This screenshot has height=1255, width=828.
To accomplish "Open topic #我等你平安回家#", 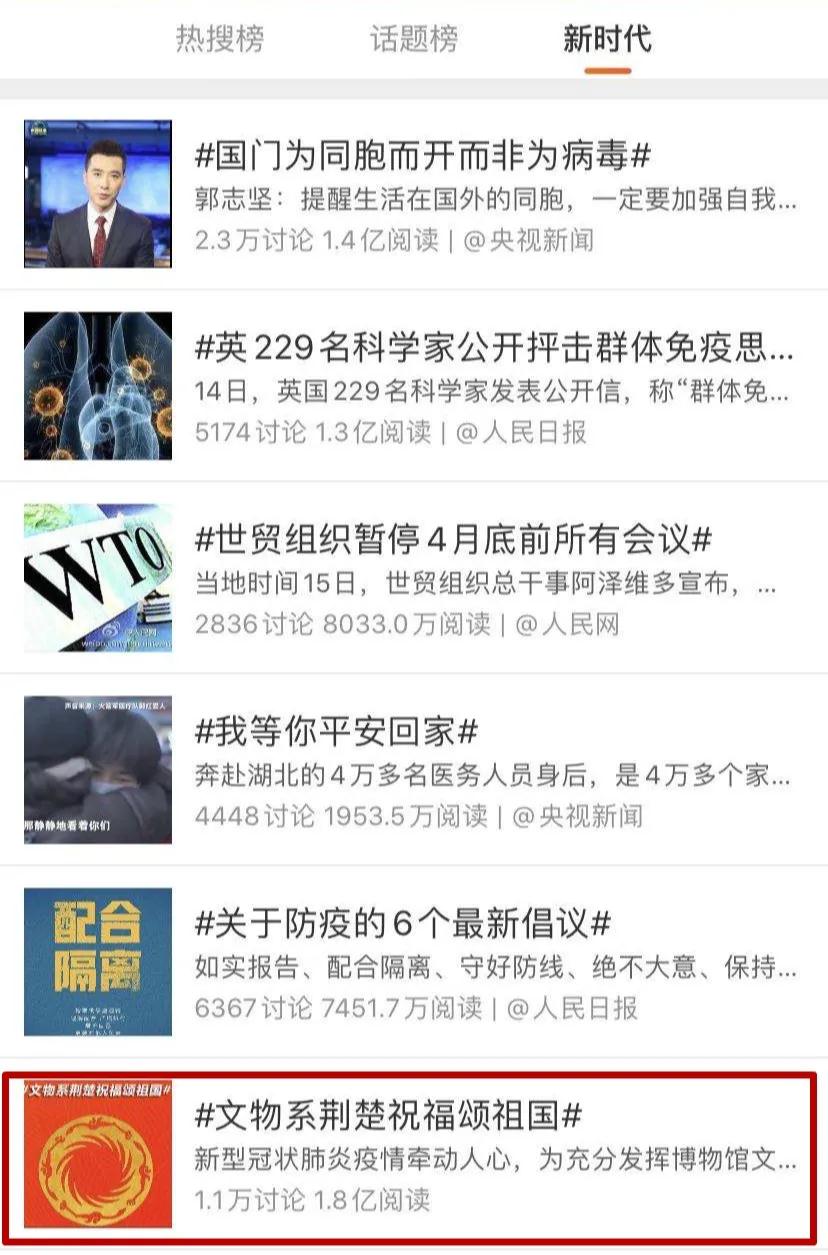I will click(x=336, y=732).
